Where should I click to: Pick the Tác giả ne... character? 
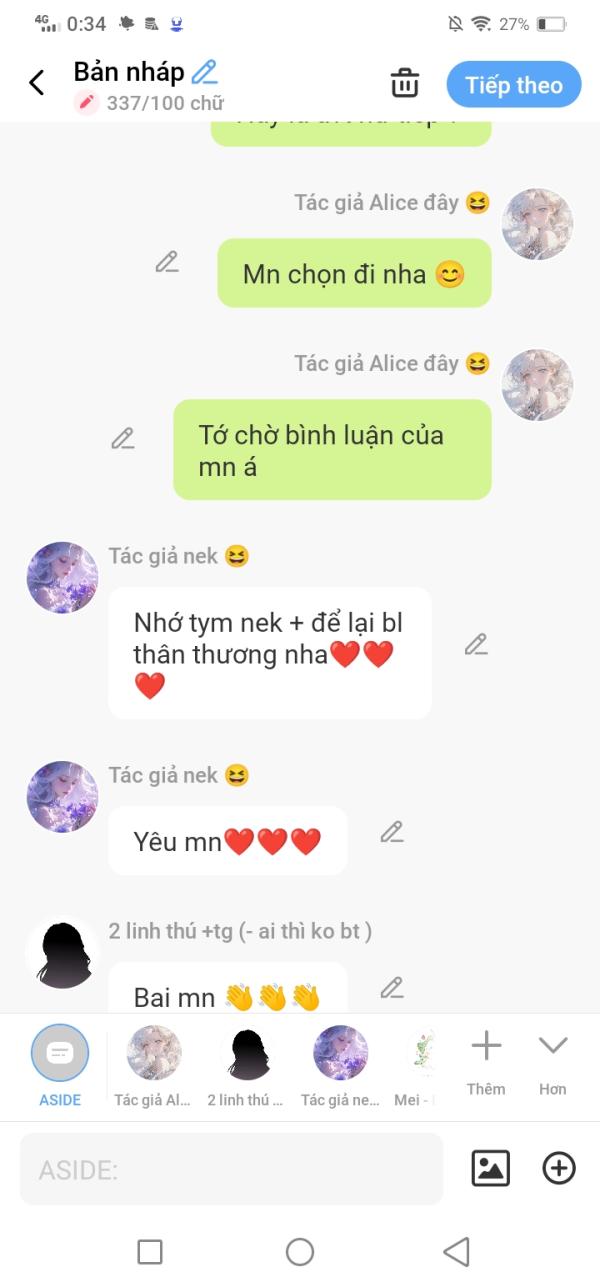point(340,1066)
